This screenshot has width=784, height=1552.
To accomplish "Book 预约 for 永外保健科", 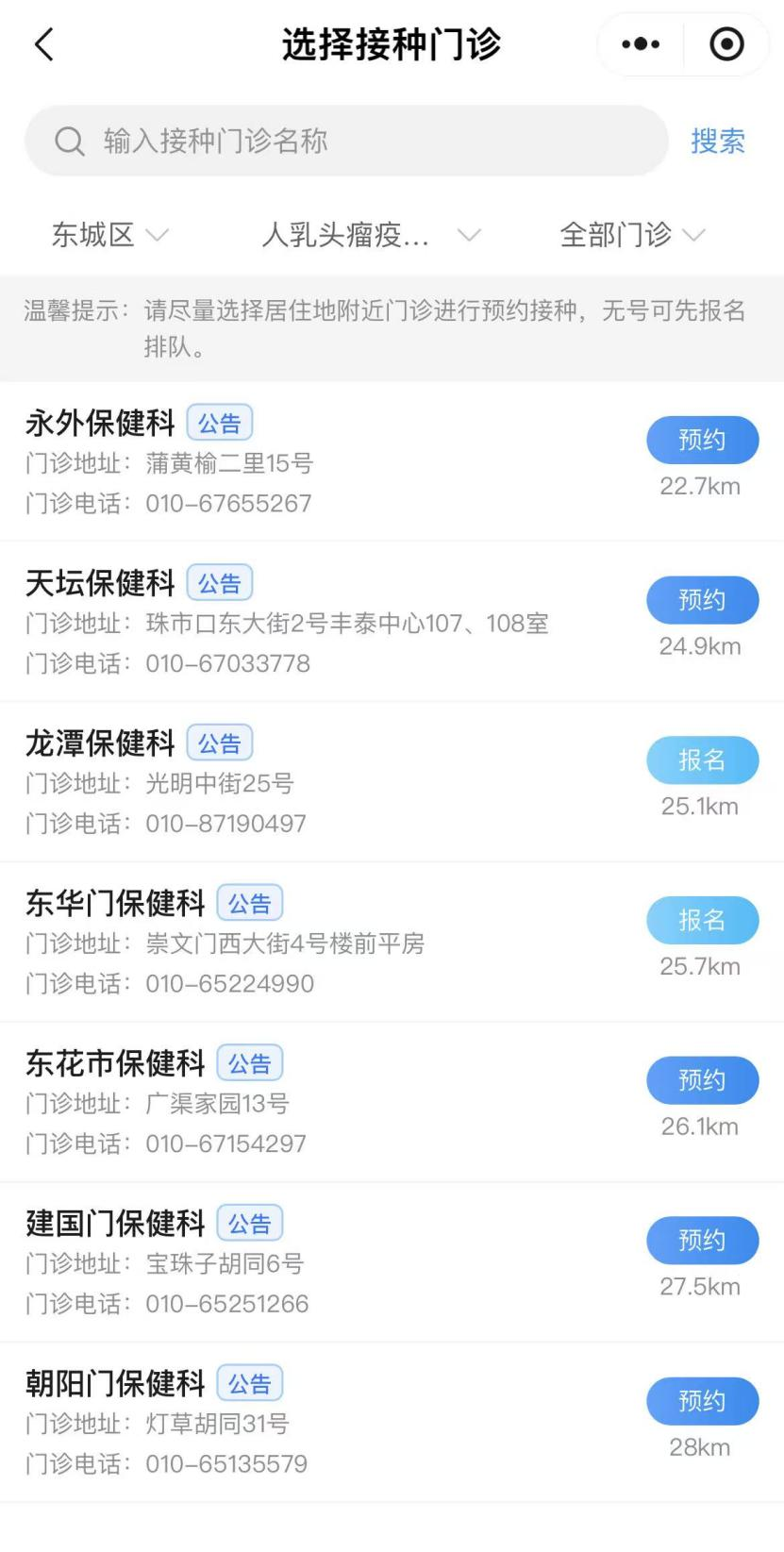I will (x=702, y=440).
